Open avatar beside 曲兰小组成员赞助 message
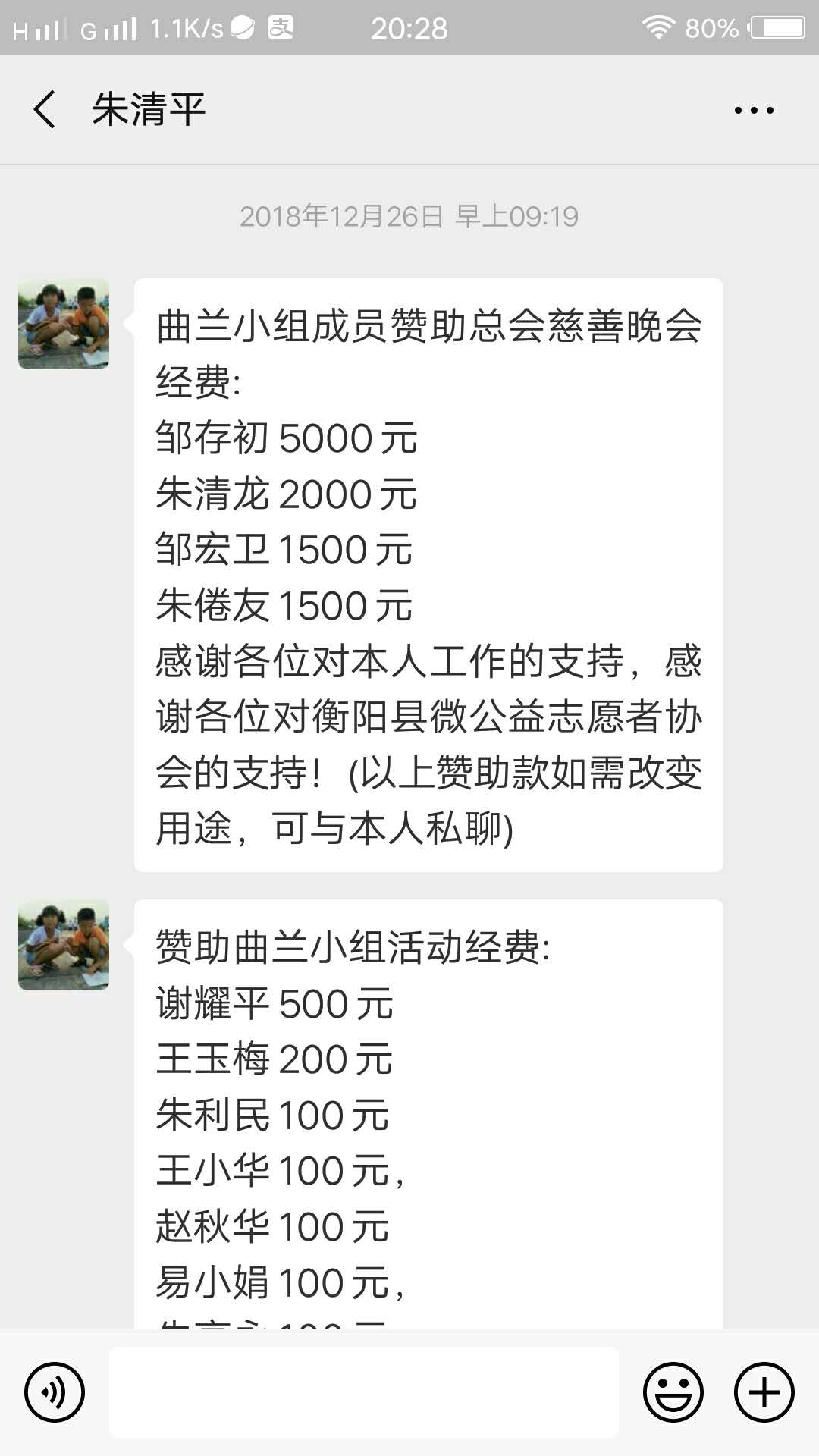This screenshot has height=1456, width=819. tap(64, 324)
